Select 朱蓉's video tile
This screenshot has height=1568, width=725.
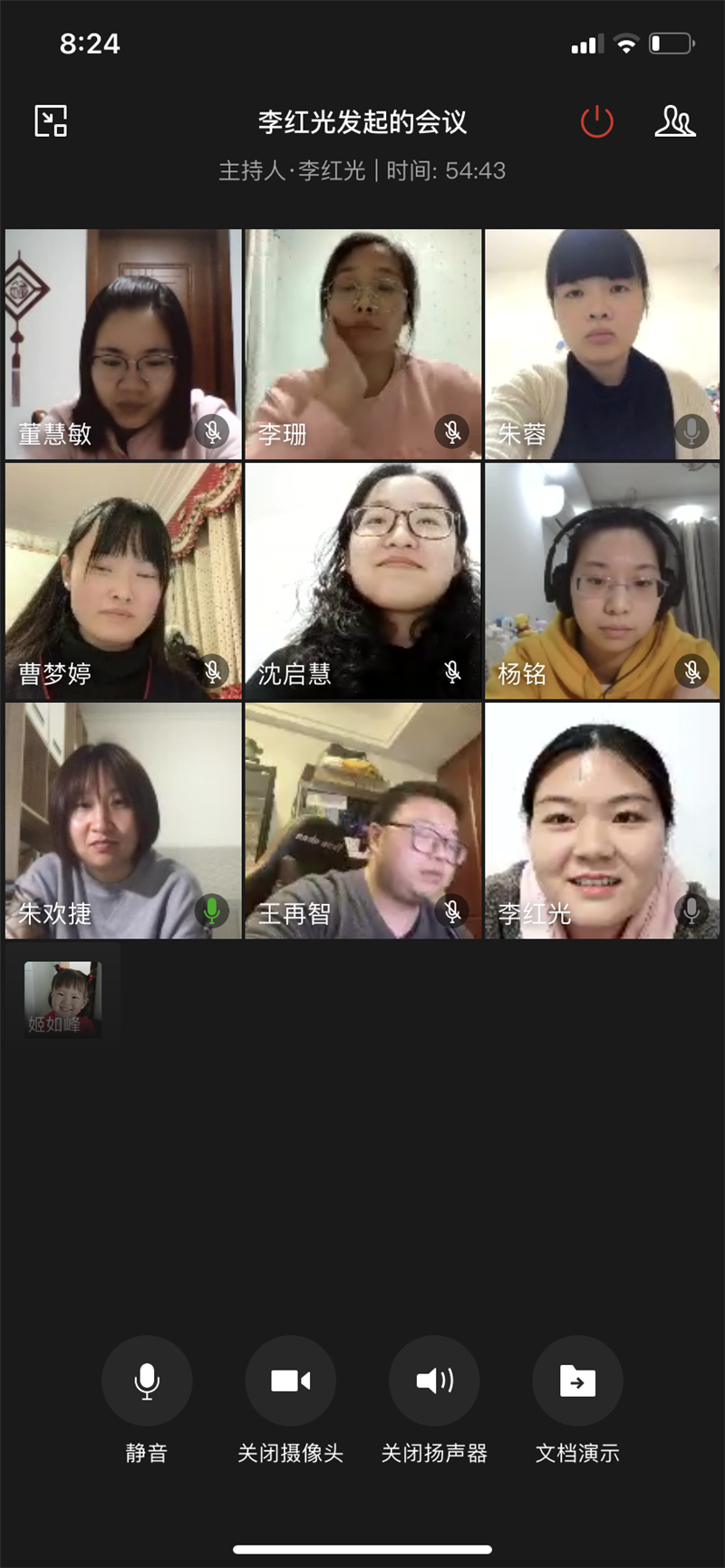coord(602,344)
